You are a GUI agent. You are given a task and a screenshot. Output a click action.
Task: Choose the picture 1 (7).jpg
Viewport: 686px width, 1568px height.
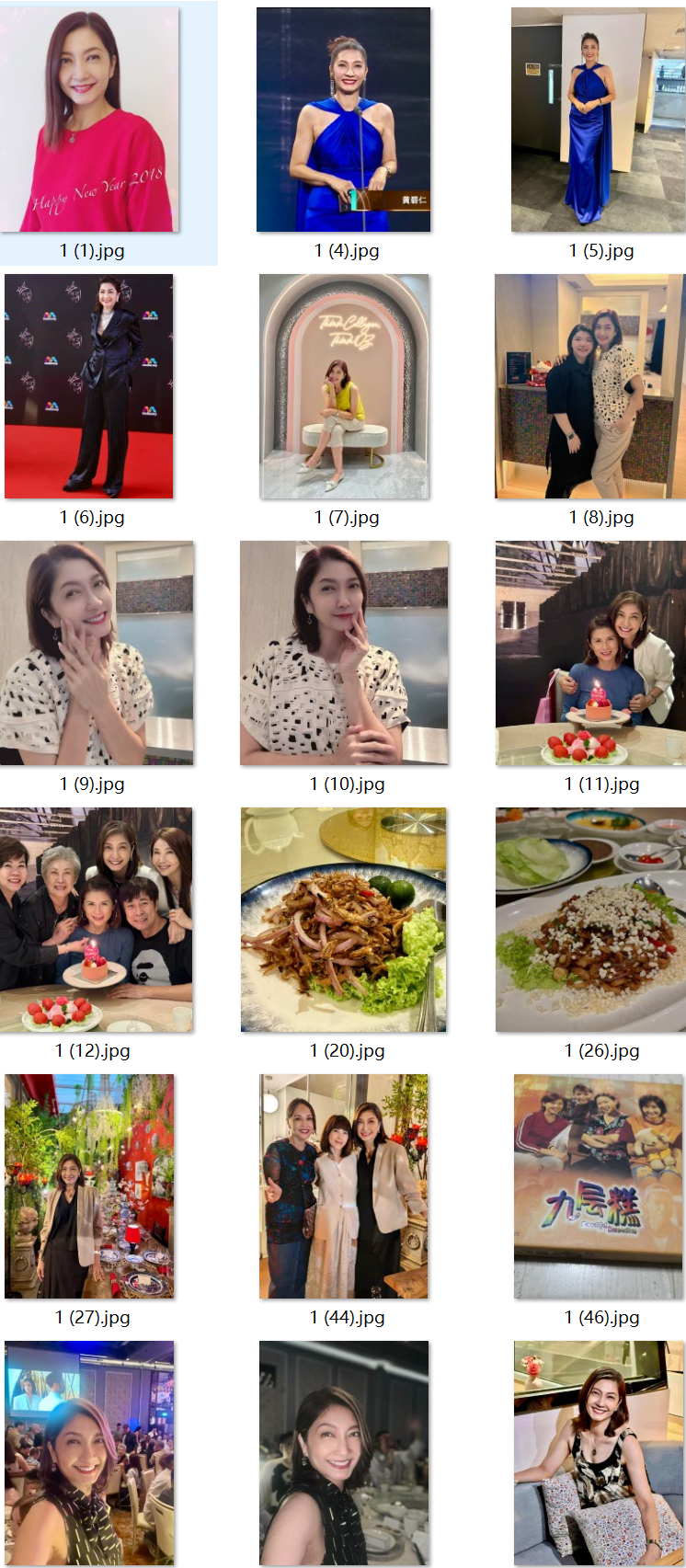pyautogui.click(x=344, y=386)
